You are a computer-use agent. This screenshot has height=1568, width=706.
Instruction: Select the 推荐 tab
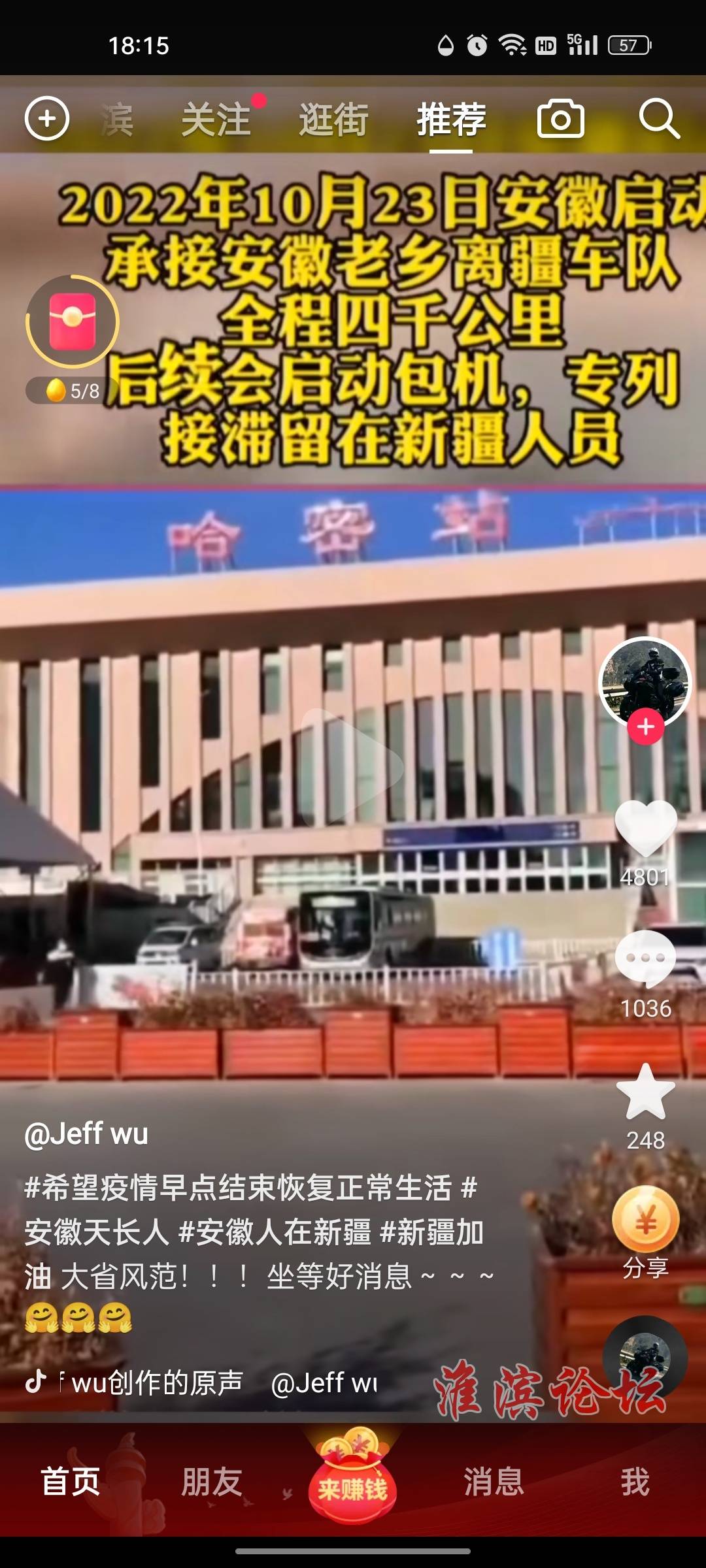click(x=451, y=120)
